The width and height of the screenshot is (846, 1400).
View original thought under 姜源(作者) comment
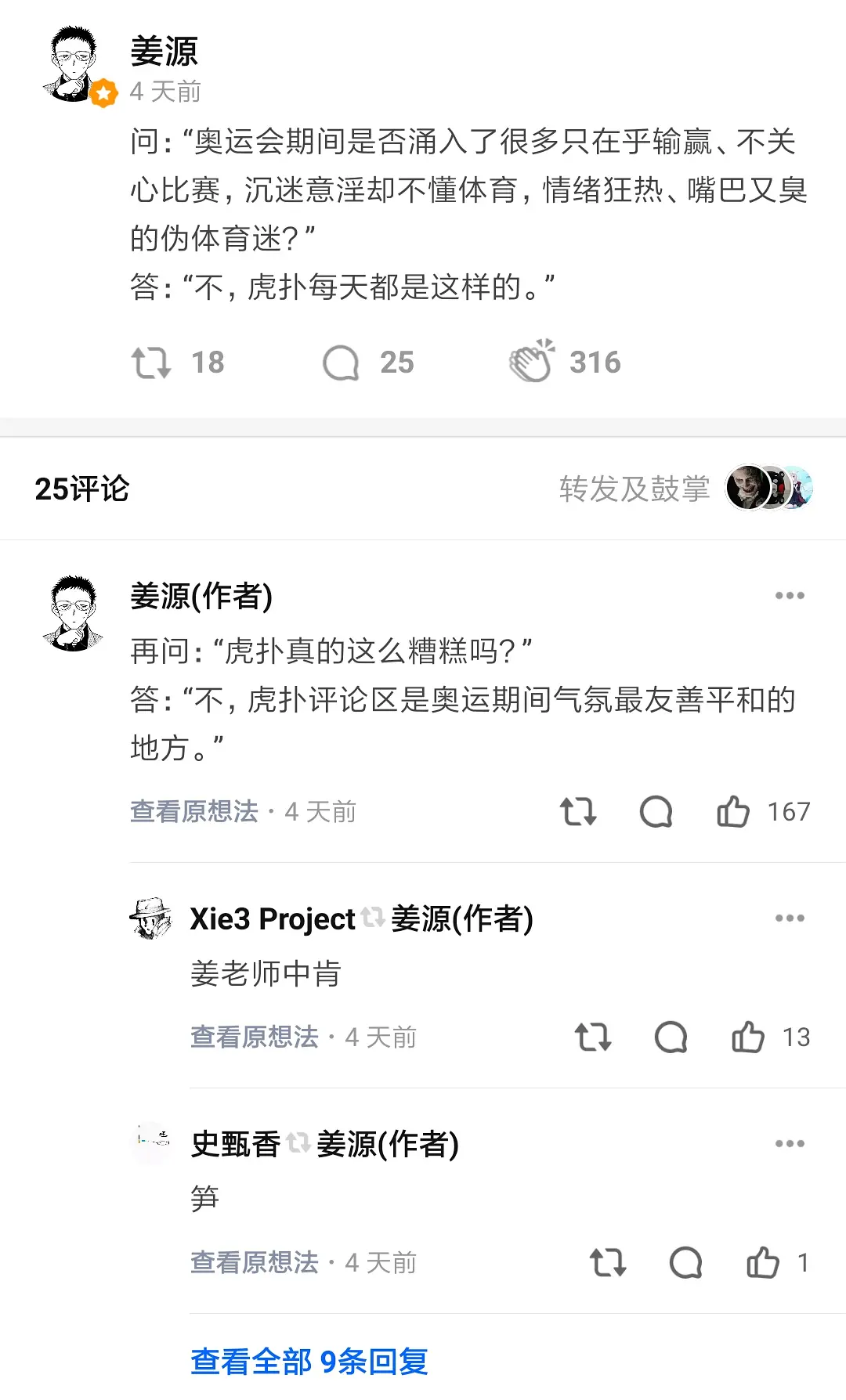[194, 812]
